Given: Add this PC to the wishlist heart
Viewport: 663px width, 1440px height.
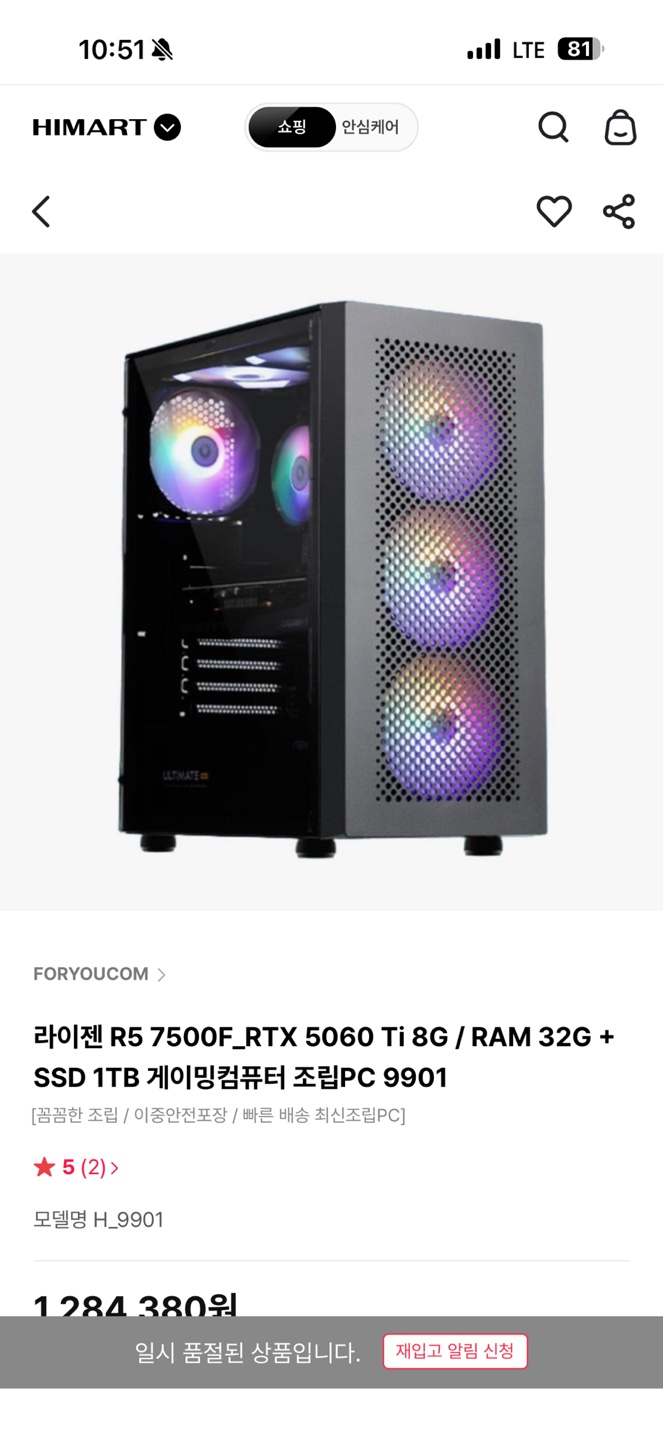Looking at the screenshot, I should (554, 212).
